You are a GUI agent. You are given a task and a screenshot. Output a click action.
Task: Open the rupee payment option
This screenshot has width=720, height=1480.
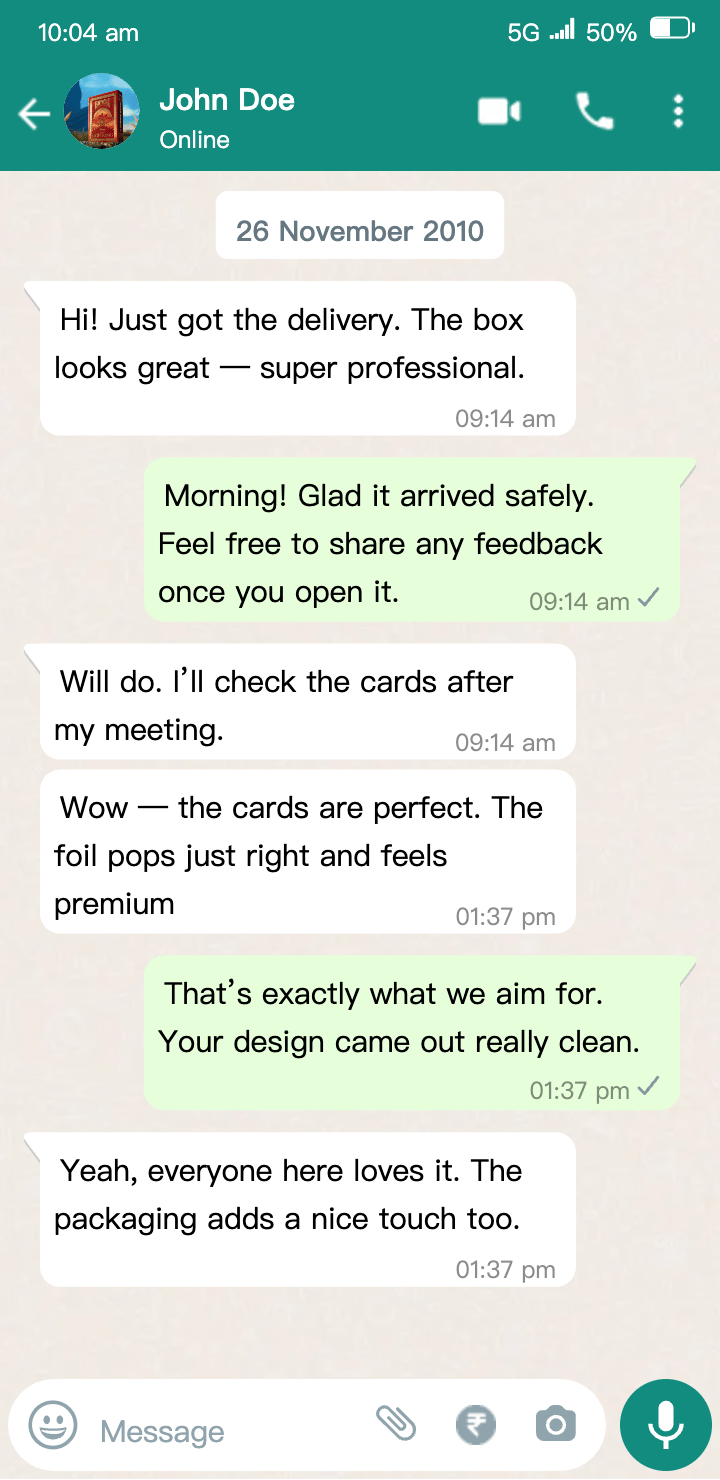pyautogui.click(x=475, y=1424)
